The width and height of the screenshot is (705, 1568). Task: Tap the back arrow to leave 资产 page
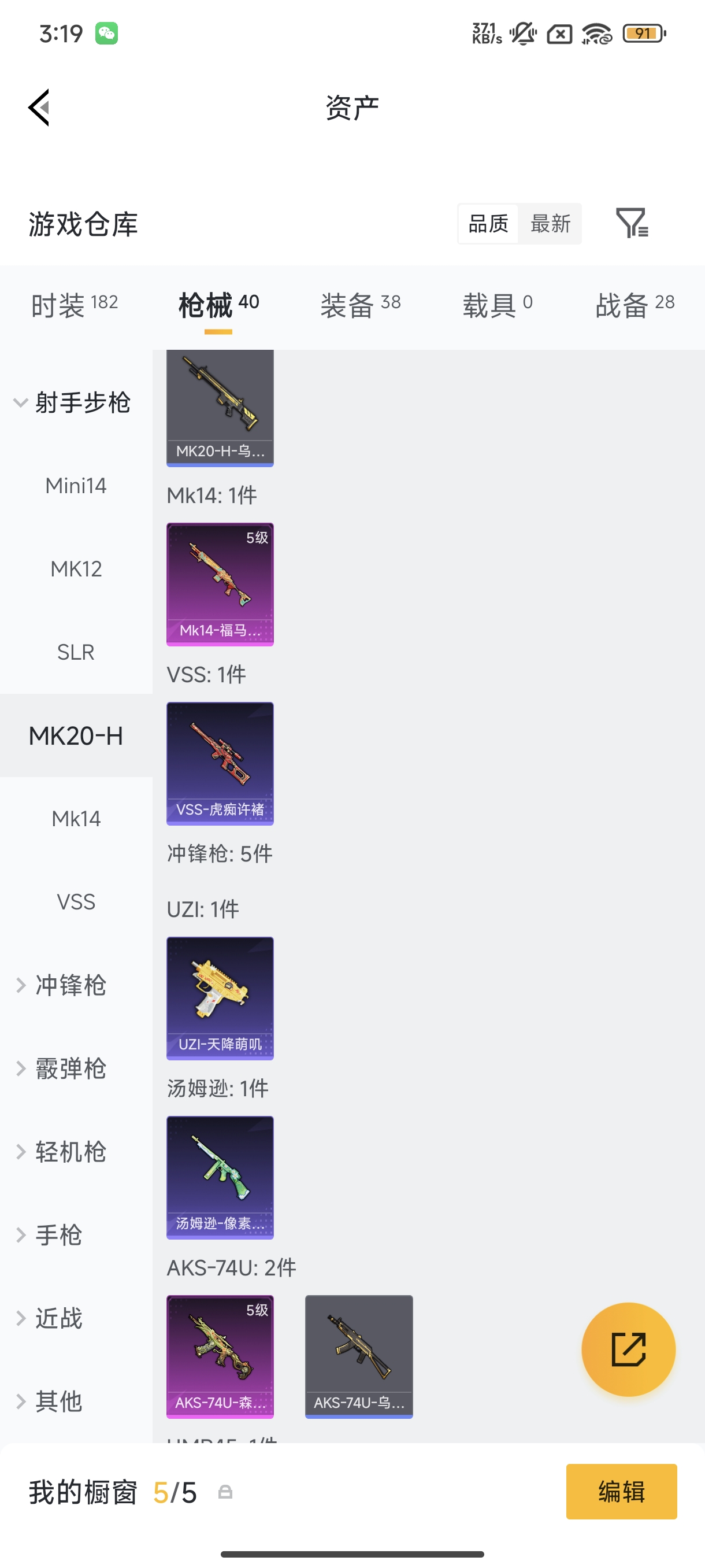(x=38, y=106)
